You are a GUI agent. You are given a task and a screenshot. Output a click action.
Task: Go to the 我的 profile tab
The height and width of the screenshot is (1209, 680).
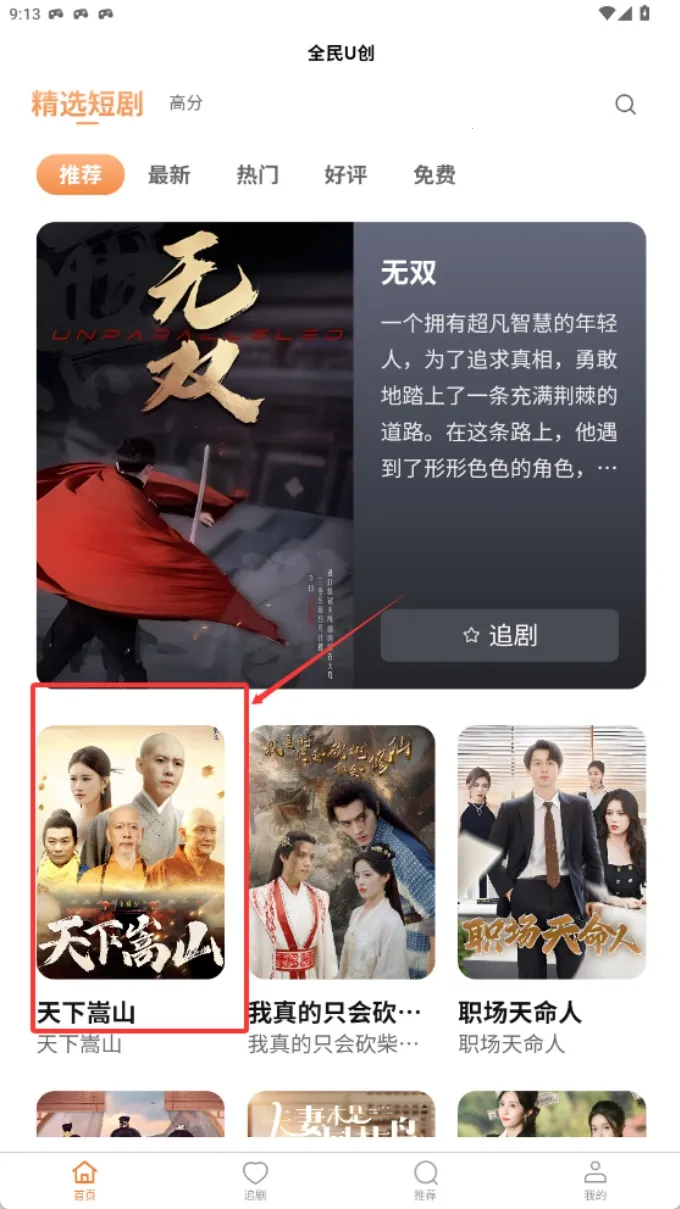coord(595,1180)
